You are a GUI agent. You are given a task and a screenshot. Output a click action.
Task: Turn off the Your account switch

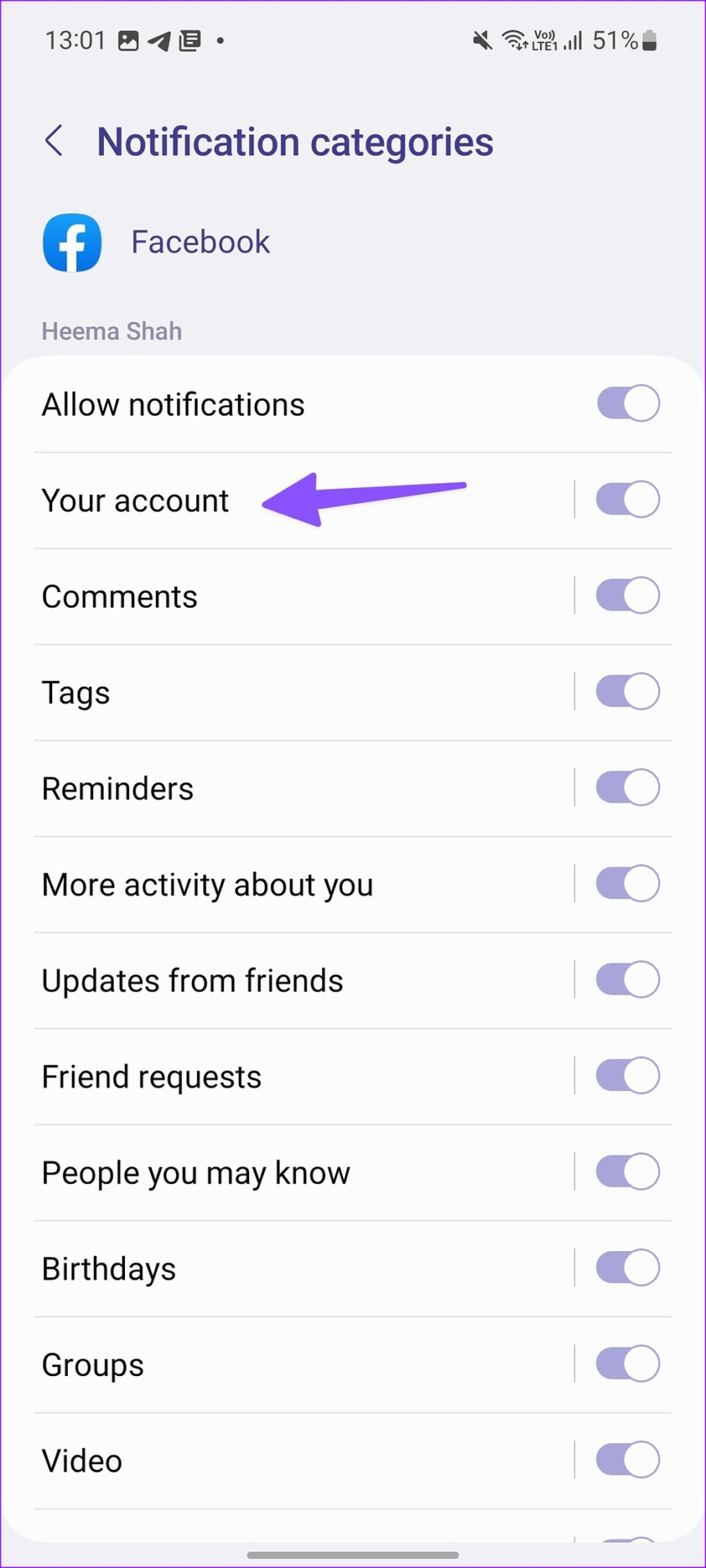pos(628,500)
